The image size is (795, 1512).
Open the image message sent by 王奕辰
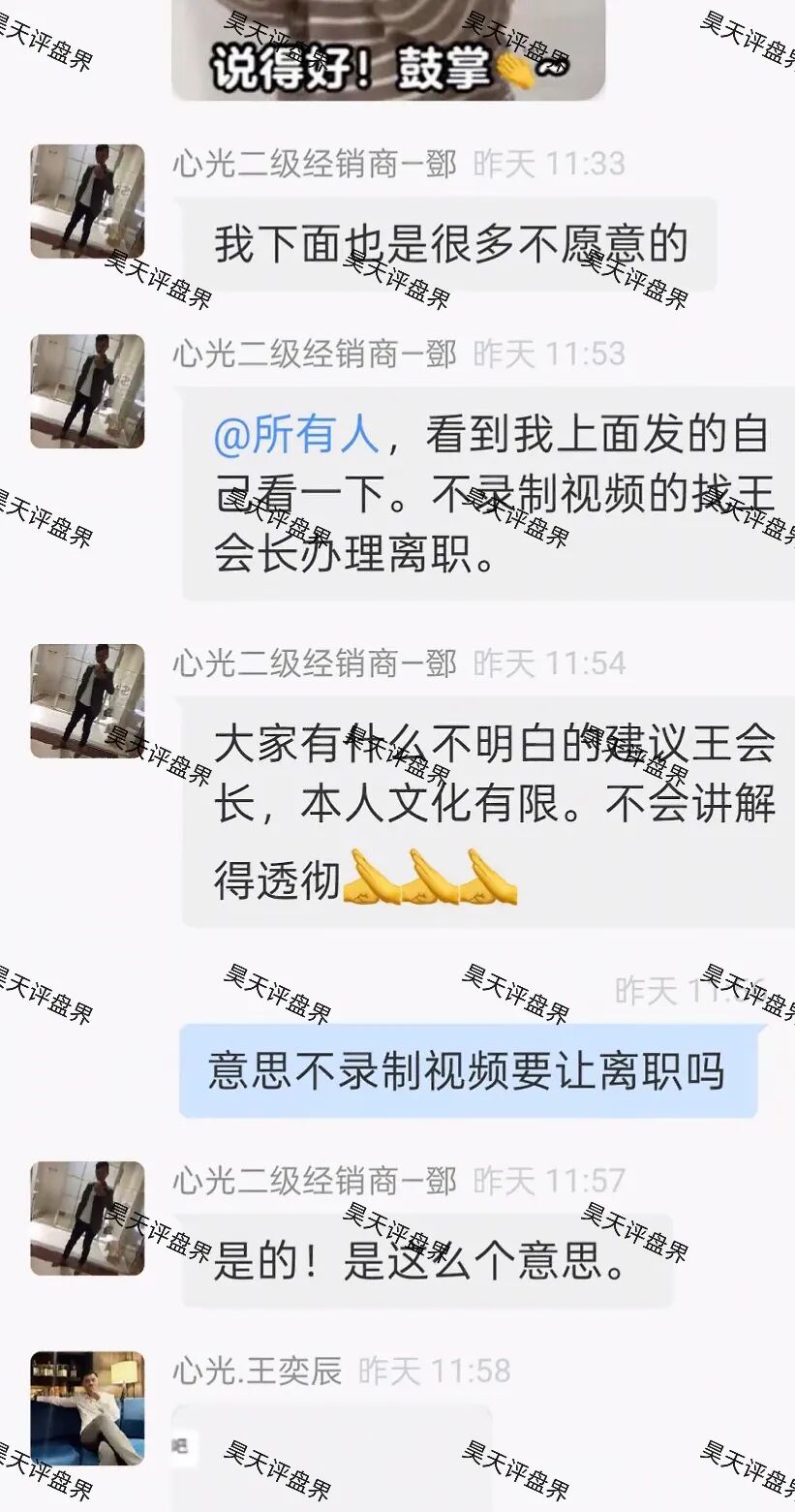click(331, 1458)
